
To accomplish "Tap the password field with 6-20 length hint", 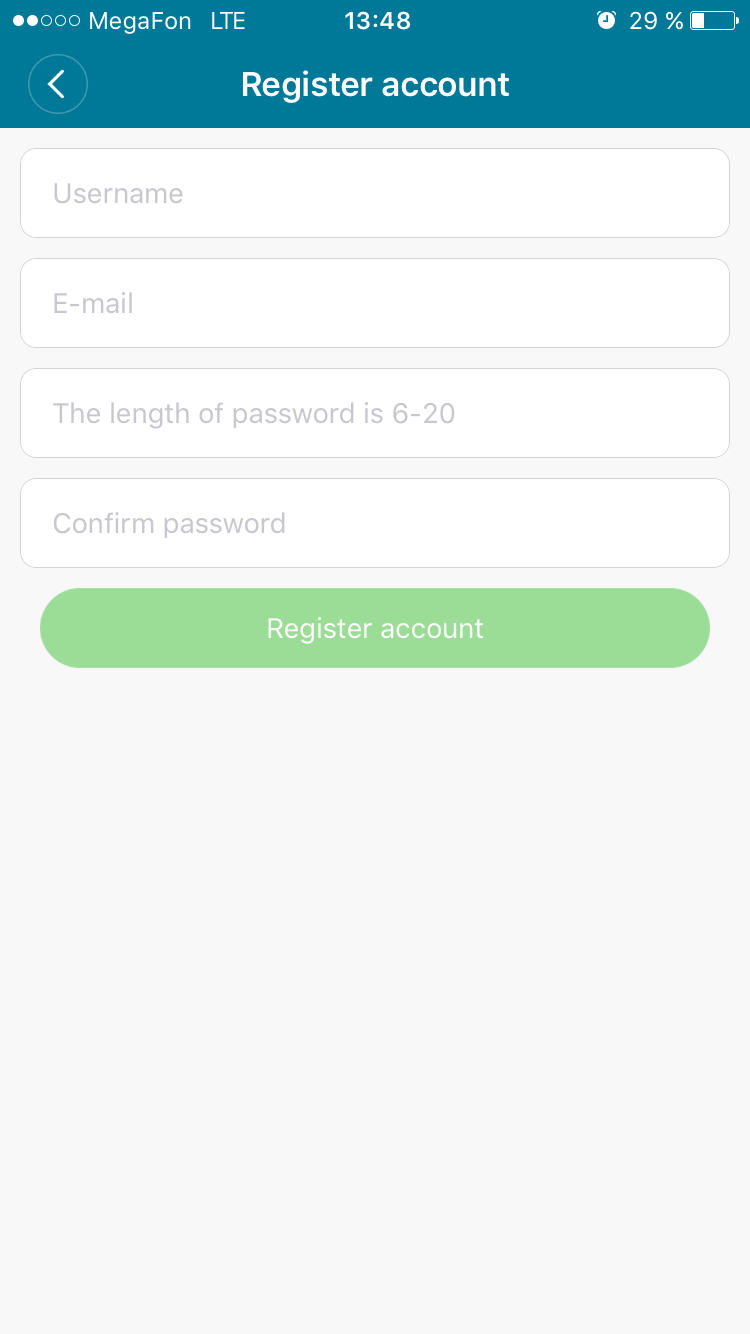I will tap(375, 413).
